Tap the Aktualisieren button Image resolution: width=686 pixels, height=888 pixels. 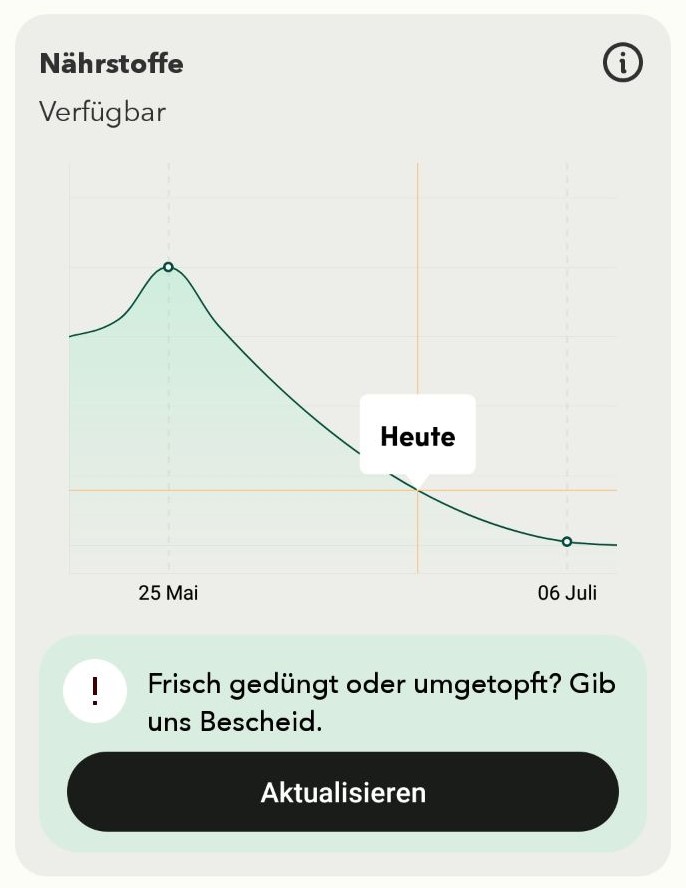tap(343, 792)
